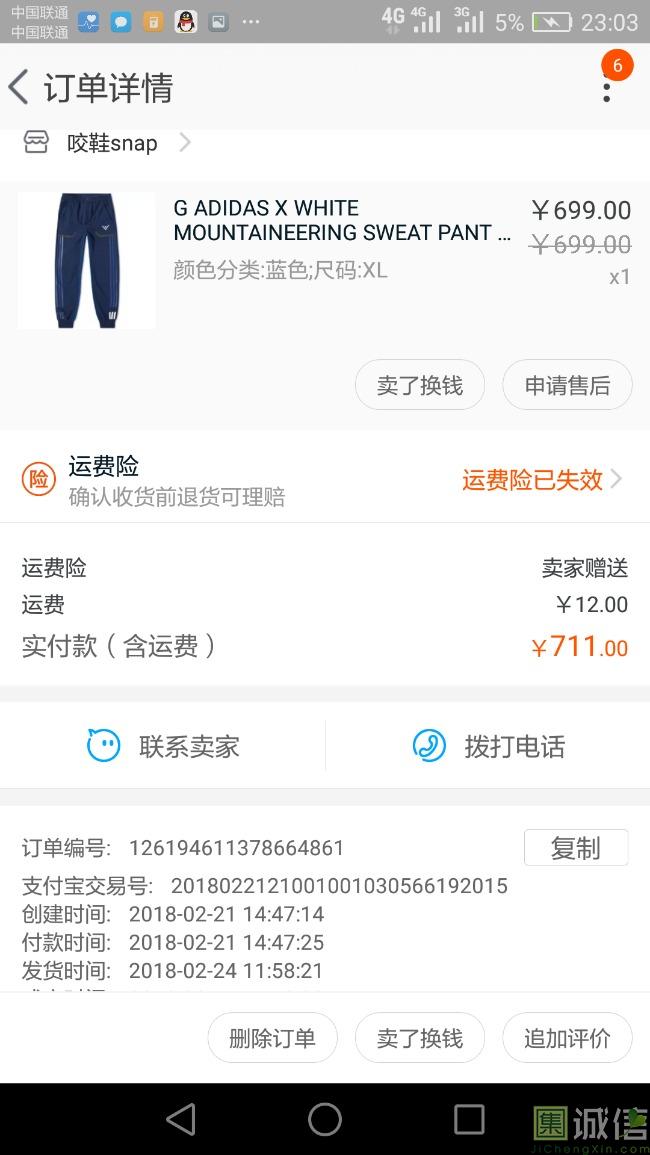Request after-sales via 申请售后
Viewport: 650px width, 1155px height.
tap(567, 385)
